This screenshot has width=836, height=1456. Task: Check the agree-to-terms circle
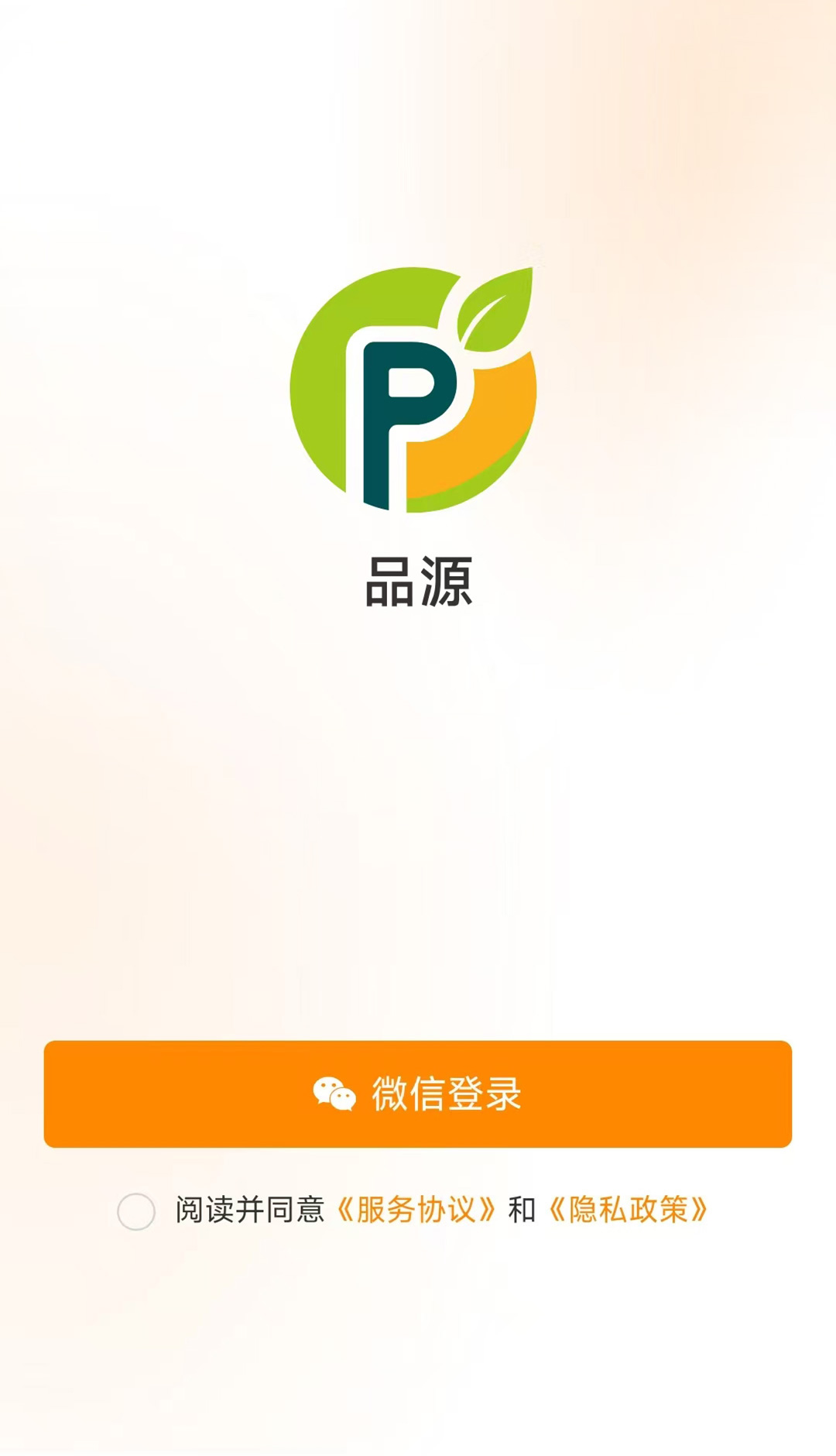(136, 1211)
